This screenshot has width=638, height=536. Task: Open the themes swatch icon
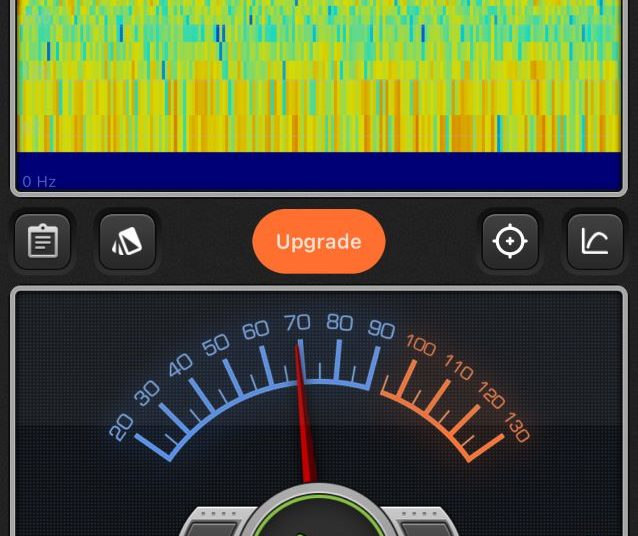128,242
